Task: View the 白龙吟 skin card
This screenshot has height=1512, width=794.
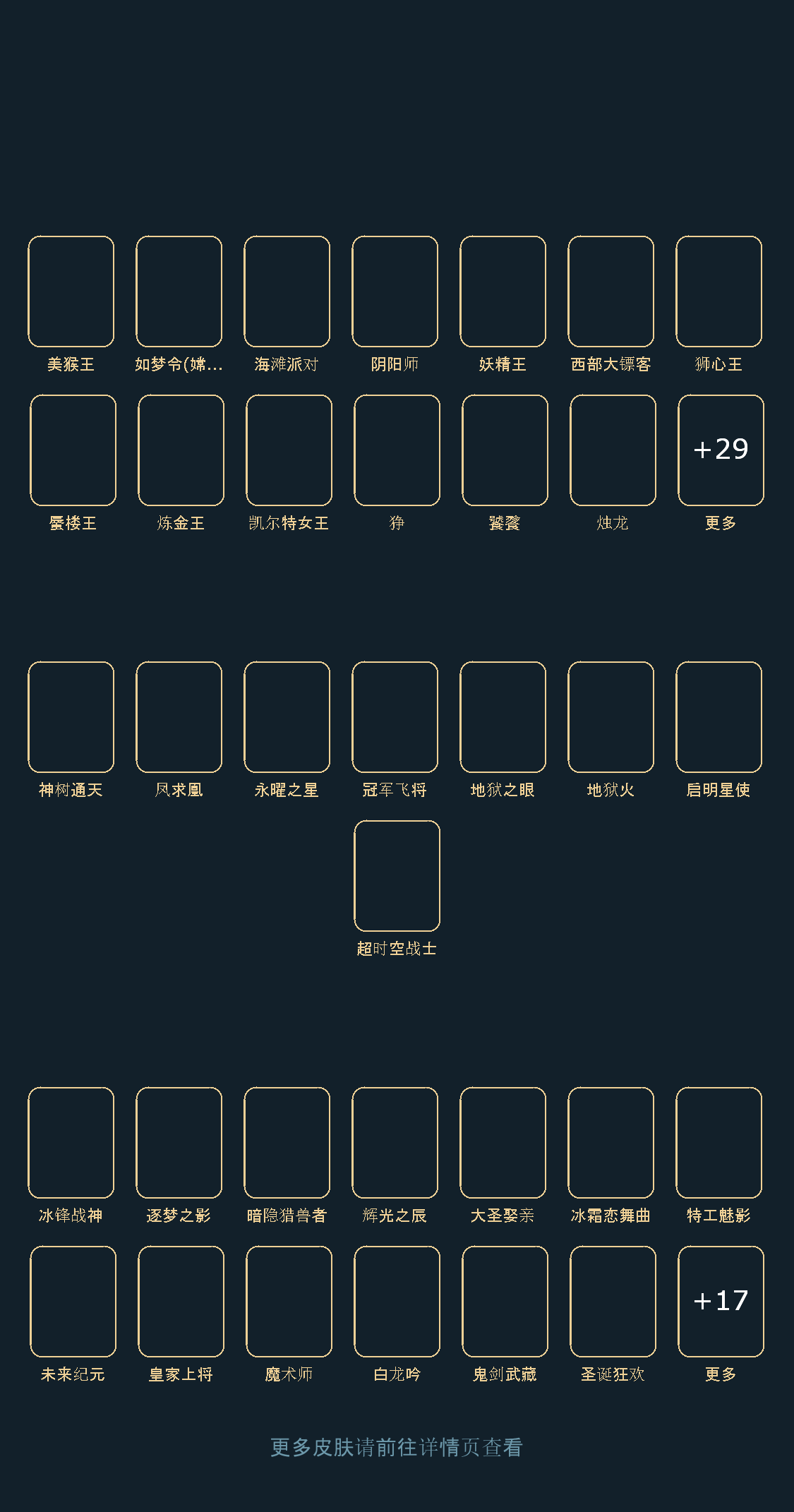Action: [397, 1302]
